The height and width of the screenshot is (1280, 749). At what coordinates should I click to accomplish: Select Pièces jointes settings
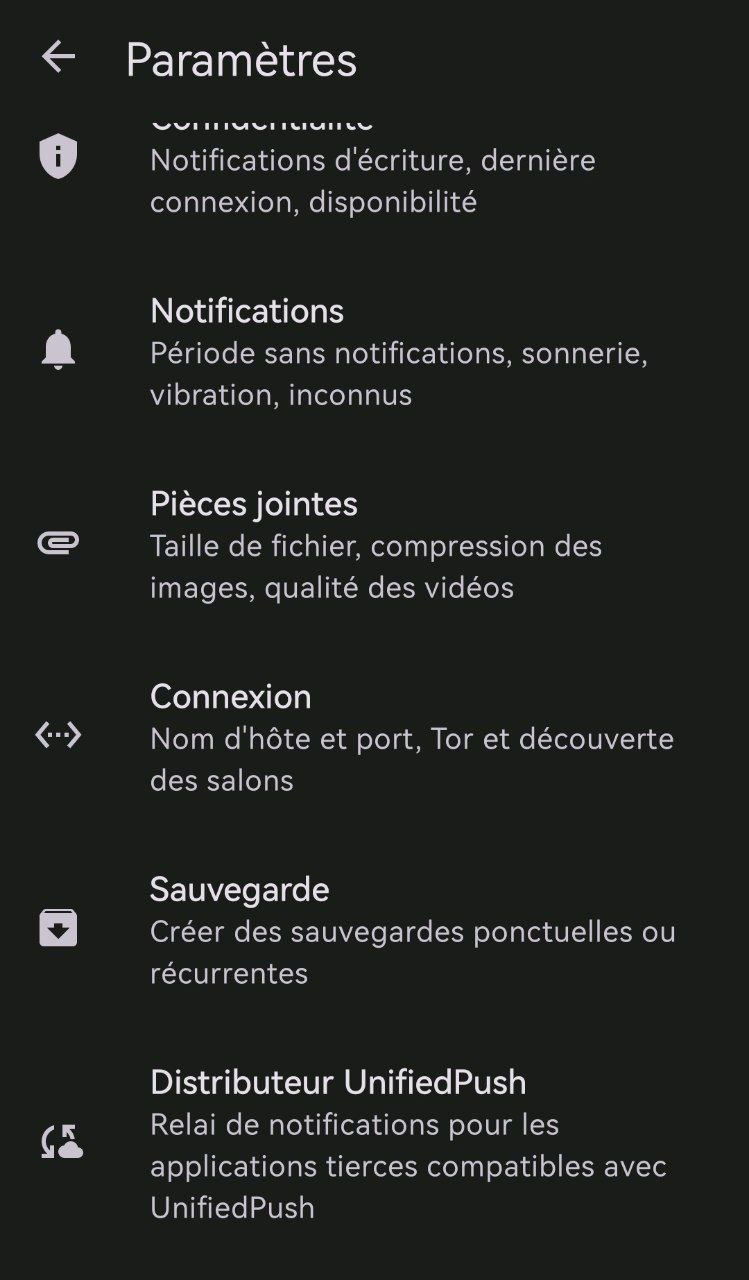pyautogui.click(x=372, y=545)
